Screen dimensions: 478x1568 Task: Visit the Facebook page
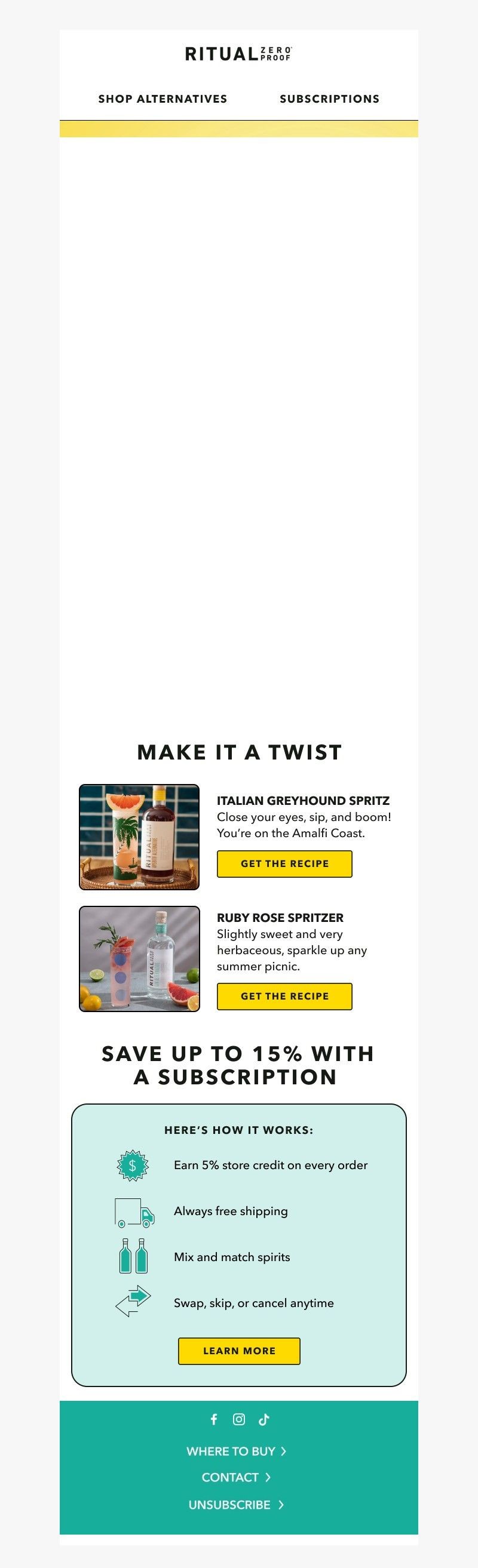tap(214, 1419)
